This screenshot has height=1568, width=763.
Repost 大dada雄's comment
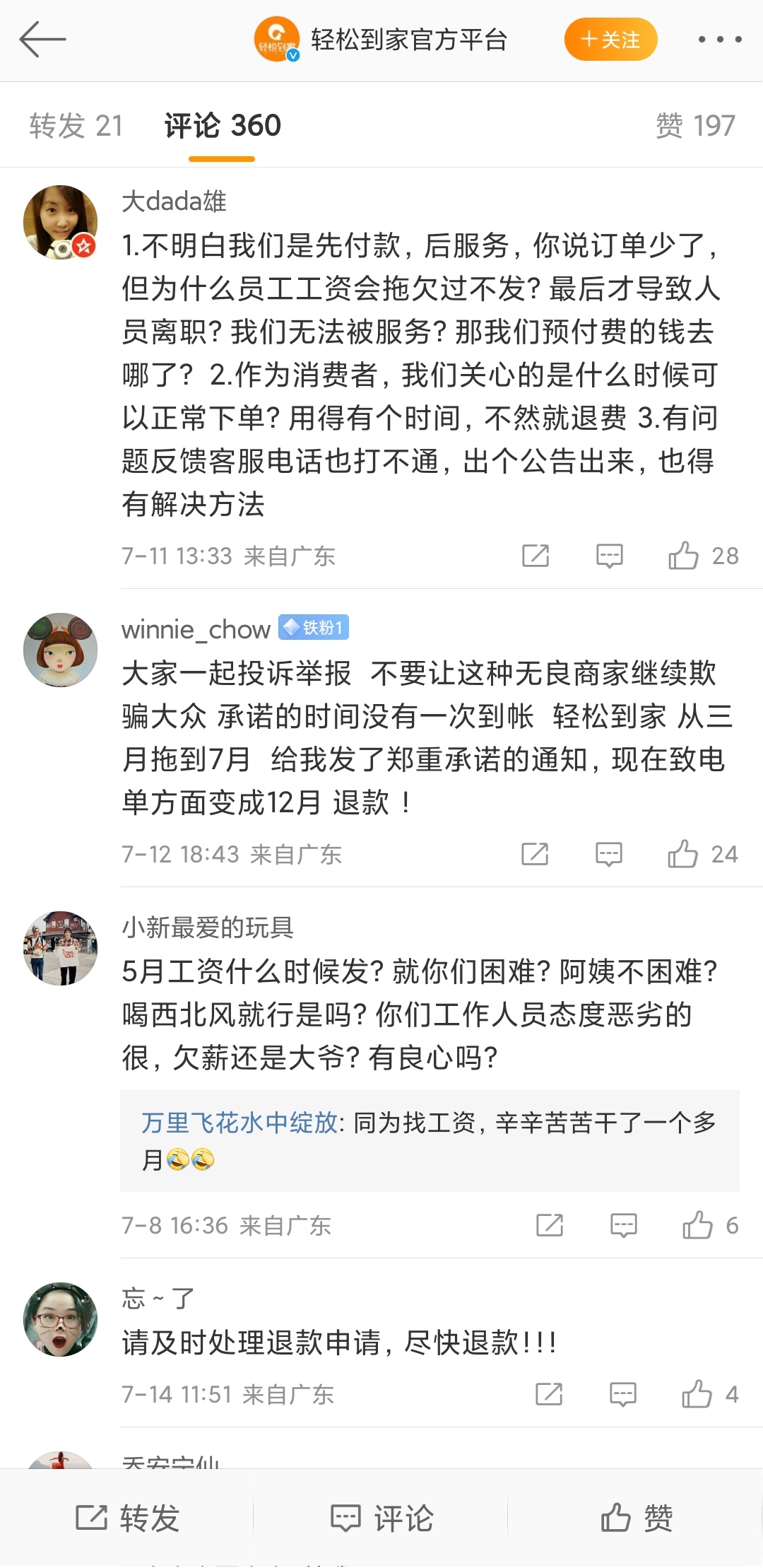pyautogui.click(x=536, y=556)
